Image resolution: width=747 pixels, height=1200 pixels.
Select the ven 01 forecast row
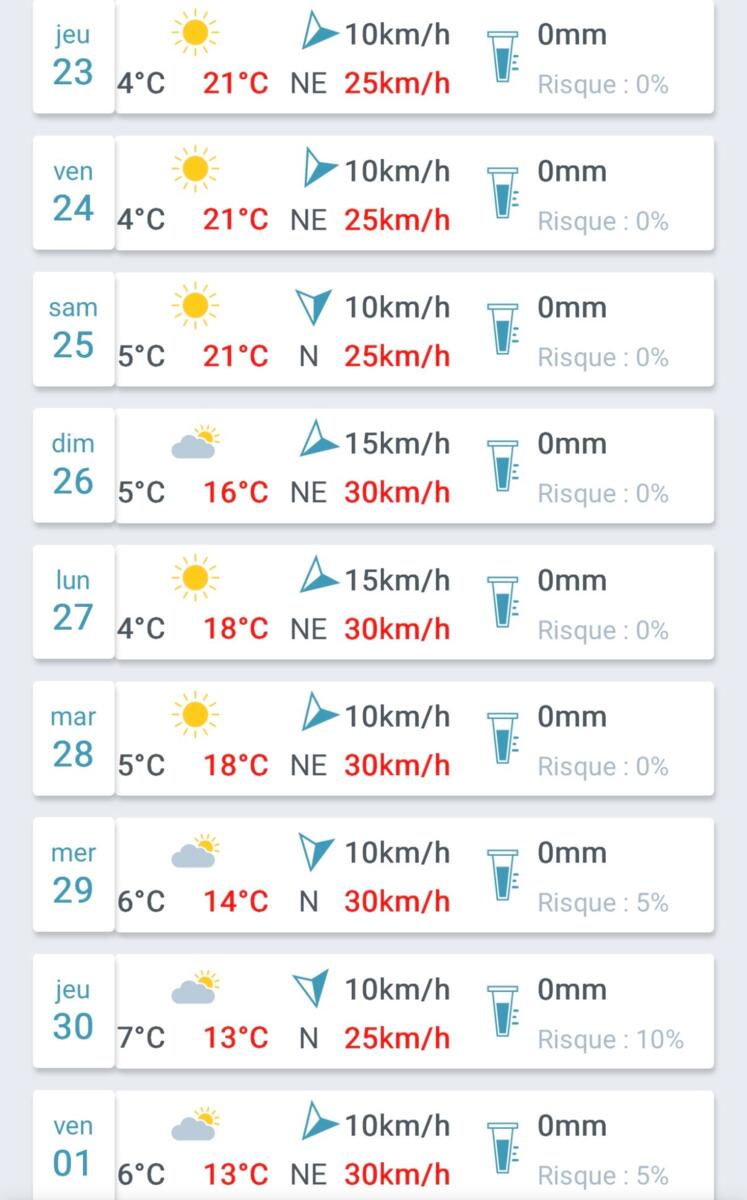(x=373, y=1148)
